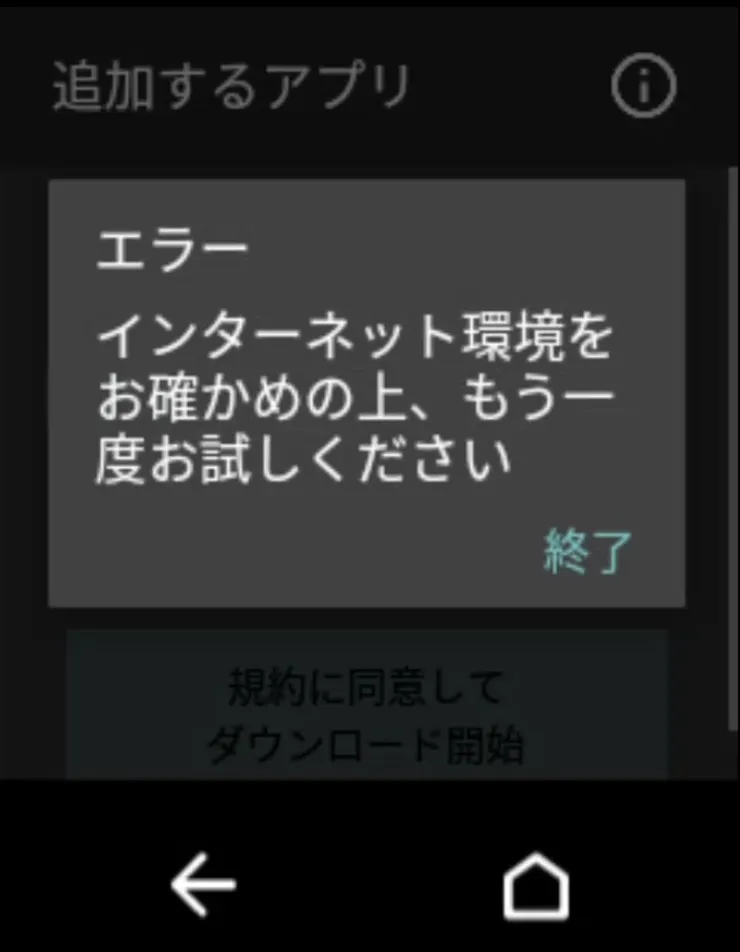
Task: Dismiss the error dialog with 終了
Action: (x=588, y=551)
